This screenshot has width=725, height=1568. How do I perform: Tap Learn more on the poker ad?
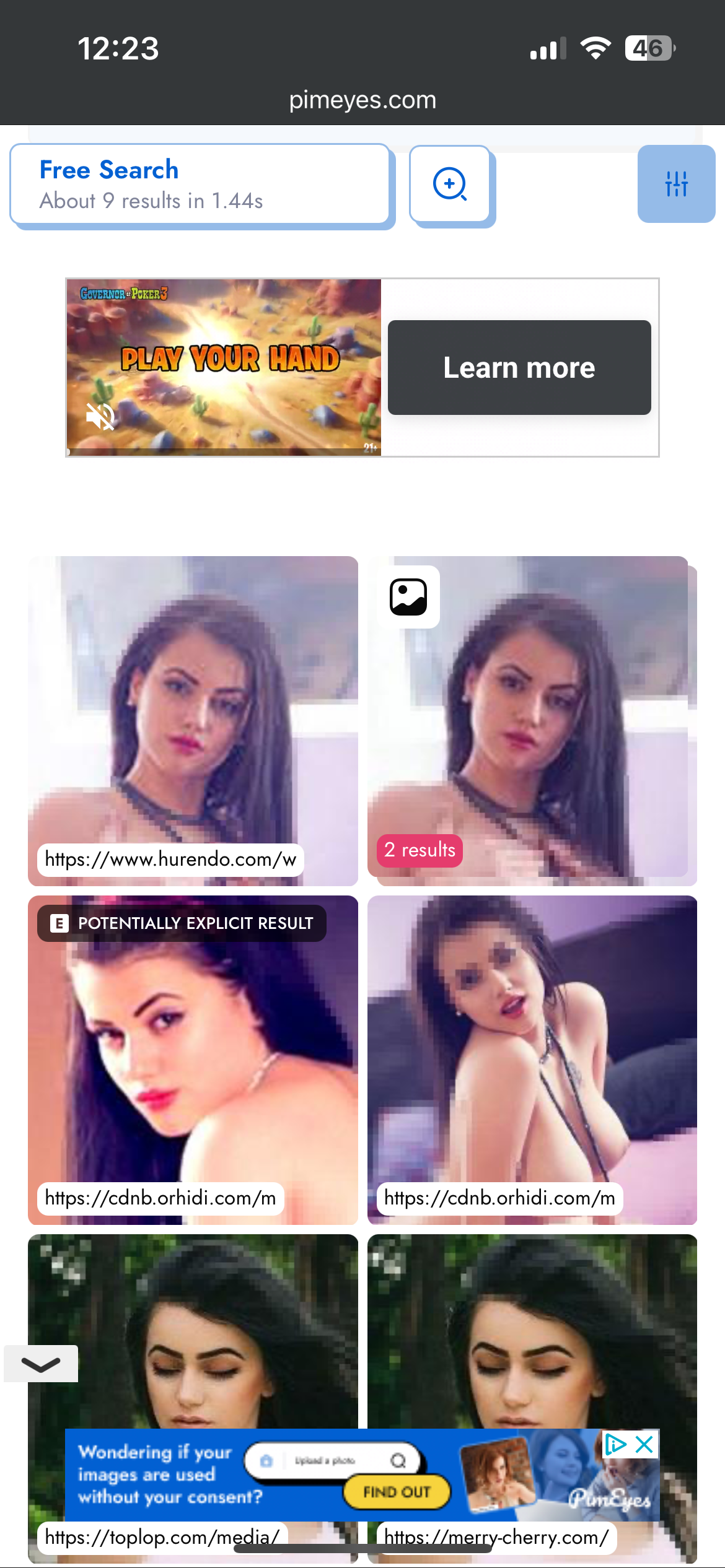point(519,367)
